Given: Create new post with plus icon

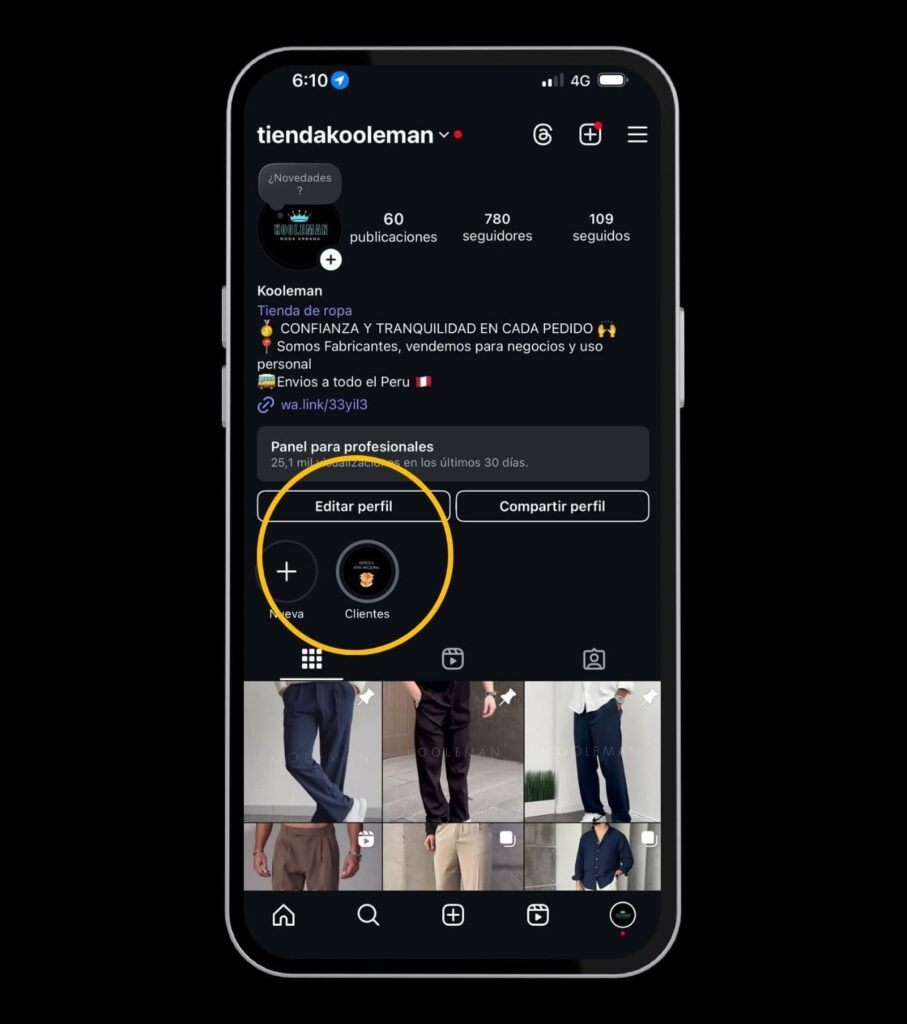Looking at the screenshot, I should point(590,135).
